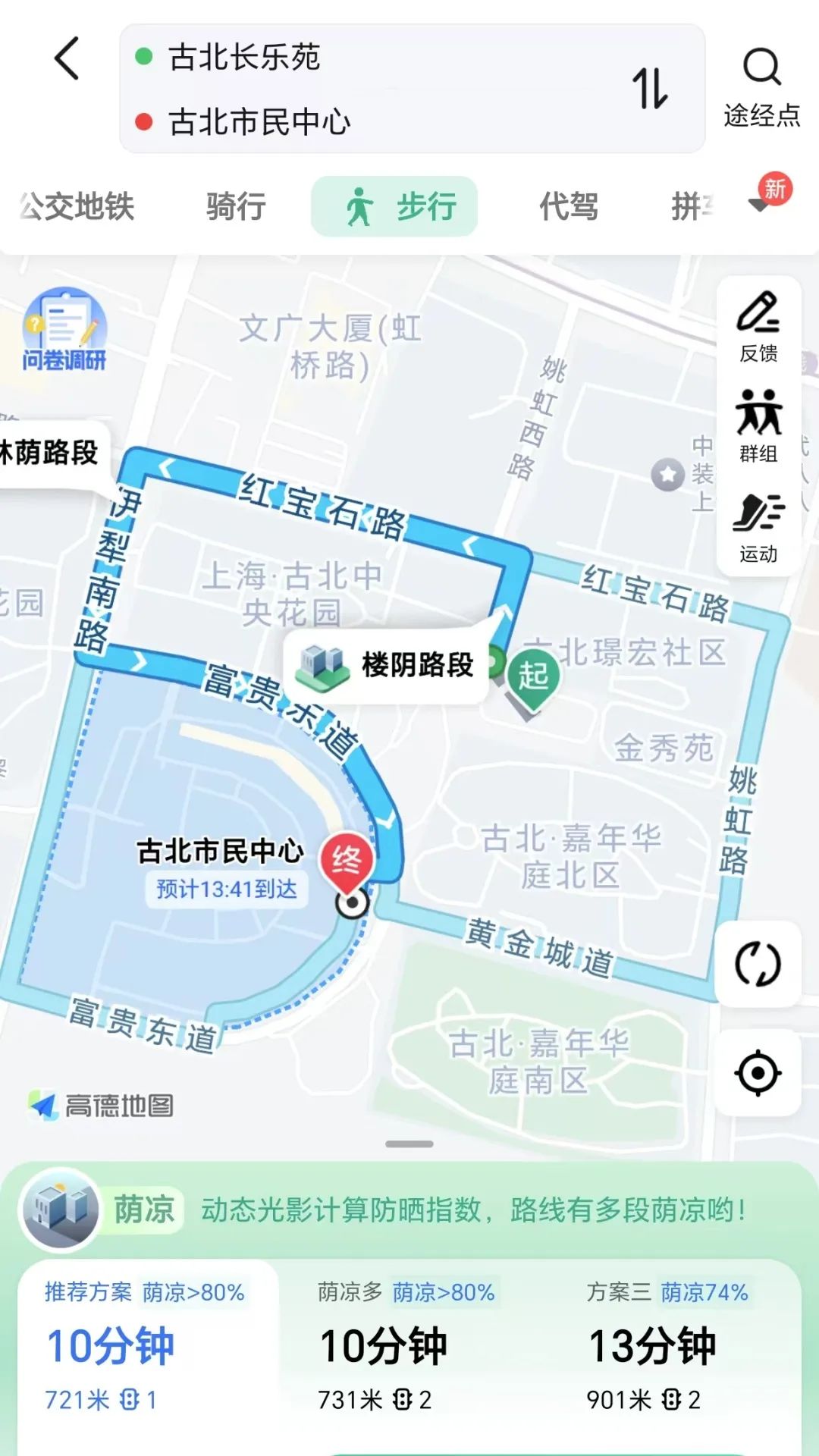Swap the start and destination points

(x=650, y=89)
